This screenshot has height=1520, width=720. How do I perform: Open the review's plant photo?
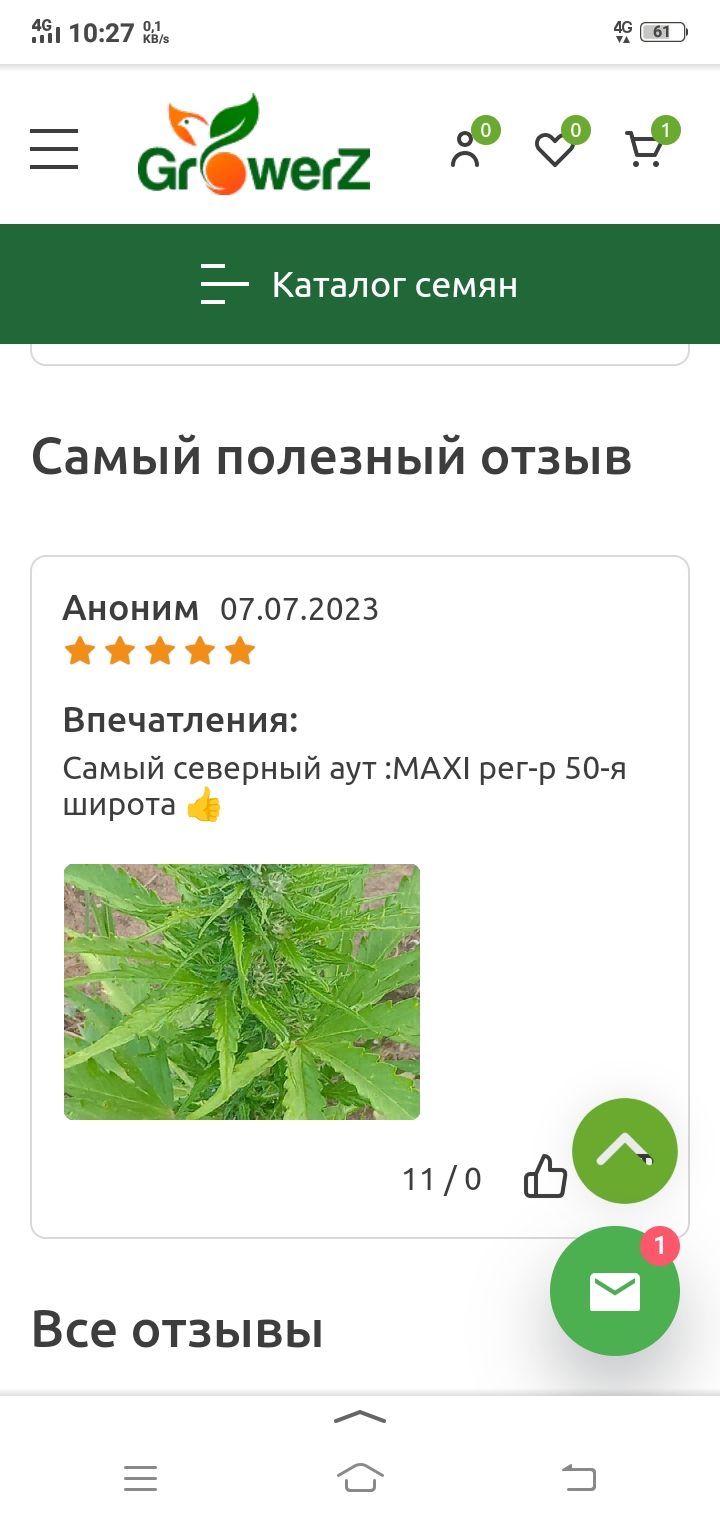[x=242, y=992]
